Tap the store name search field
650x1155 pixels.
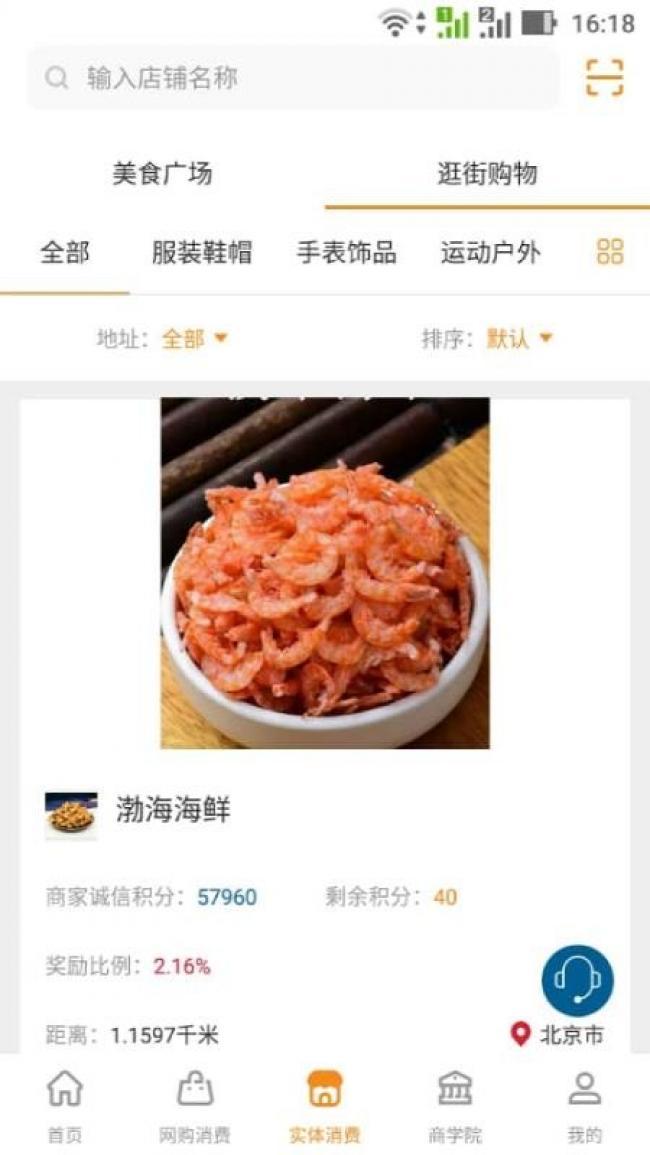tap(293, 78)
